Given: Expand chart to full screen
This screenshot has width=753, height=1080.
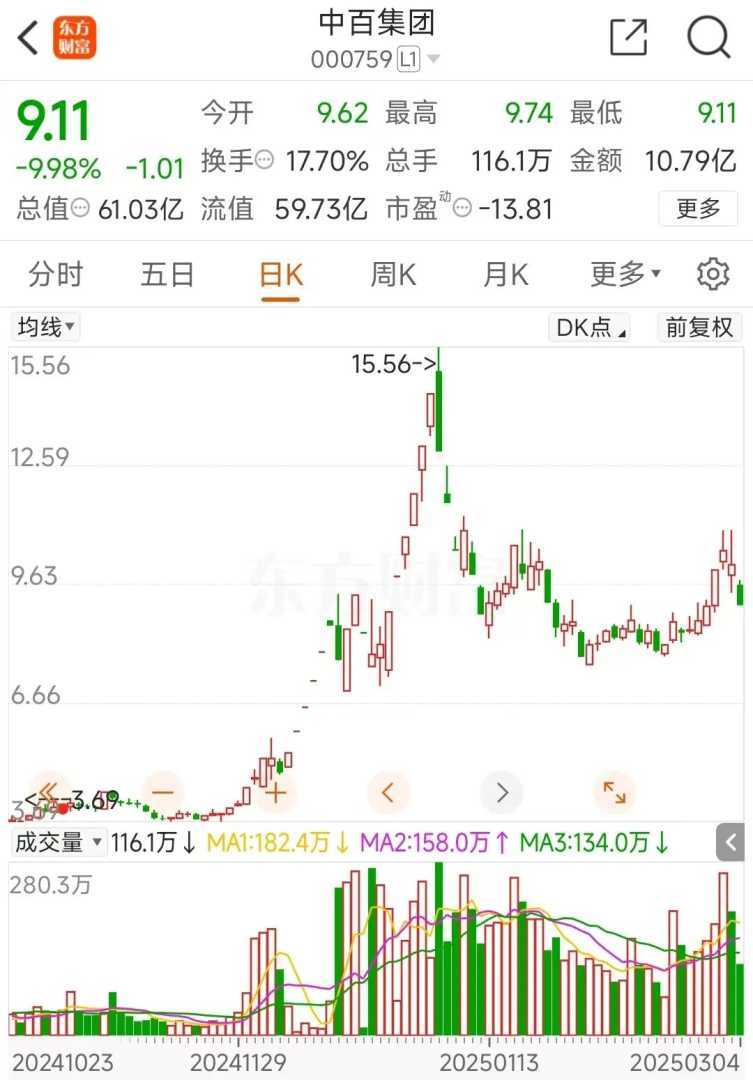Looking at the screenshot, I should [x=614, y=794].
